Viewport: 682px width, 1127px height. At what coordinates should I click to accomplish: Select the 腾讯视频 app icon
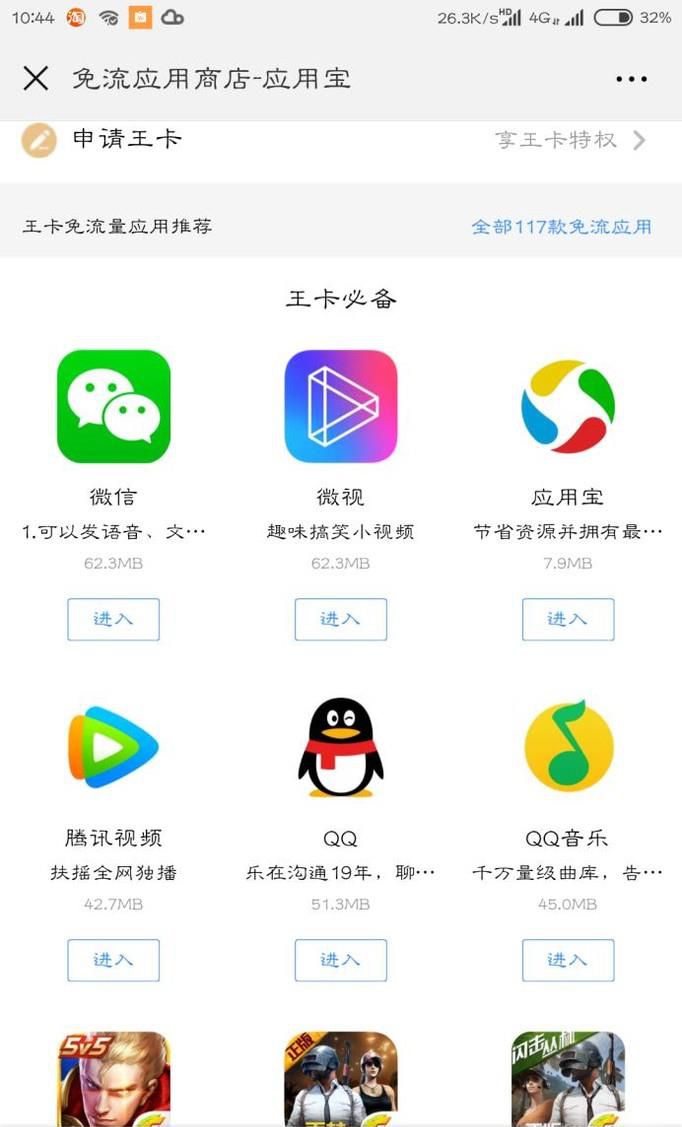tap(113, 747)
